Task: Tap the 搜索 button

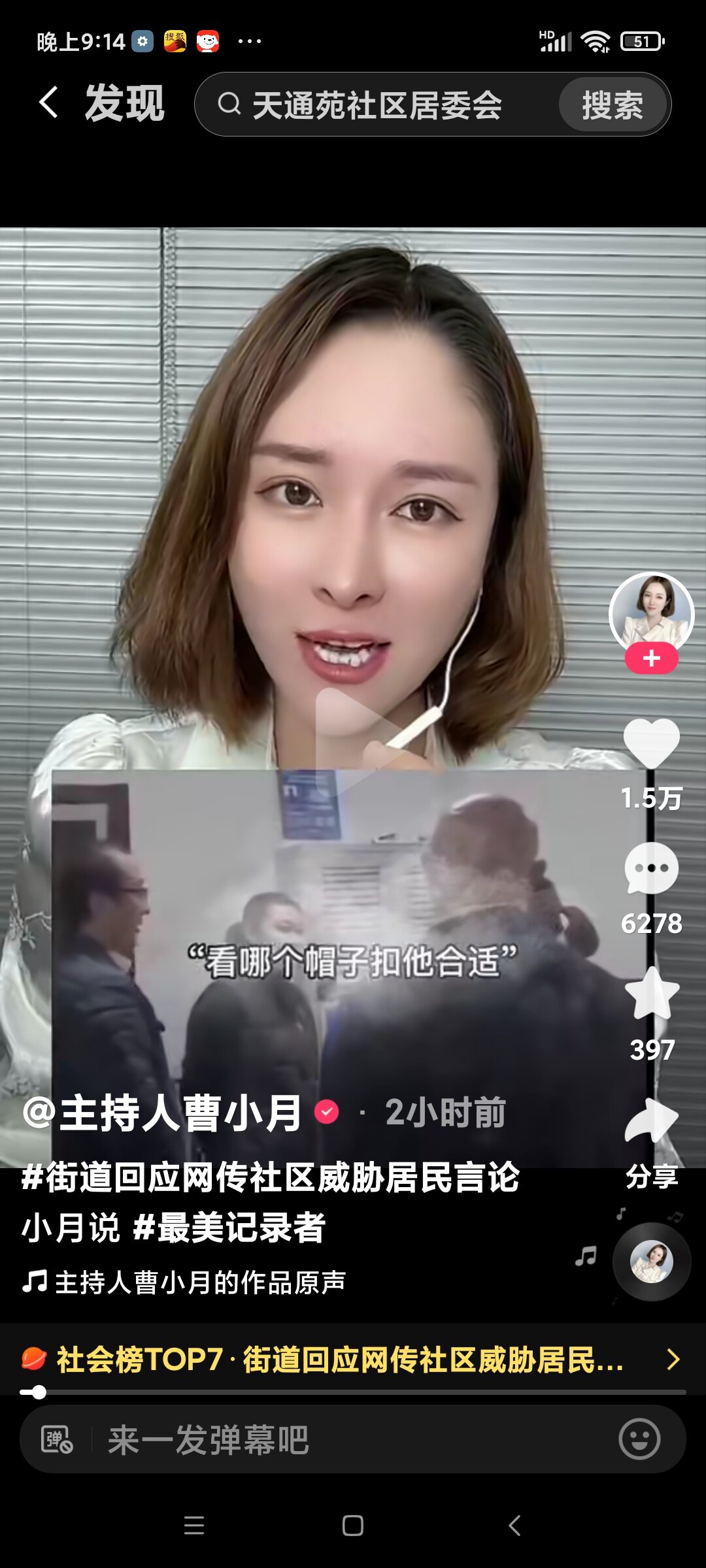Action: [613, 105]
